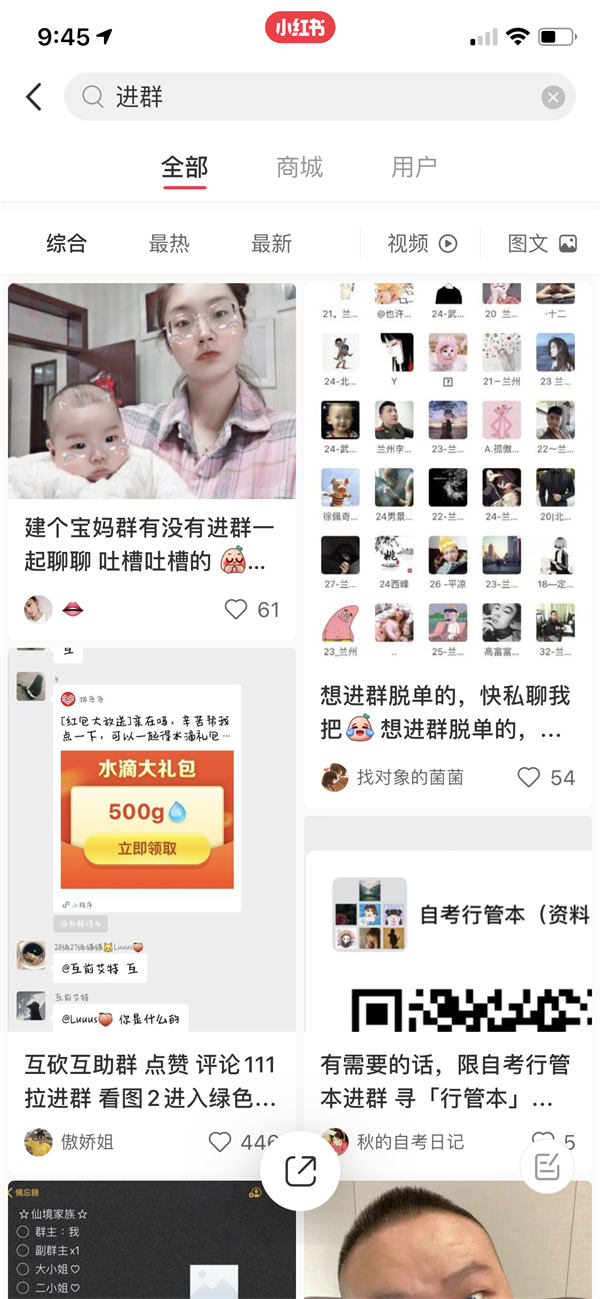Tap the floating note edit button
This screenshot has width=600, height=1299.
pyautogui.click(x=547, y=1166)
